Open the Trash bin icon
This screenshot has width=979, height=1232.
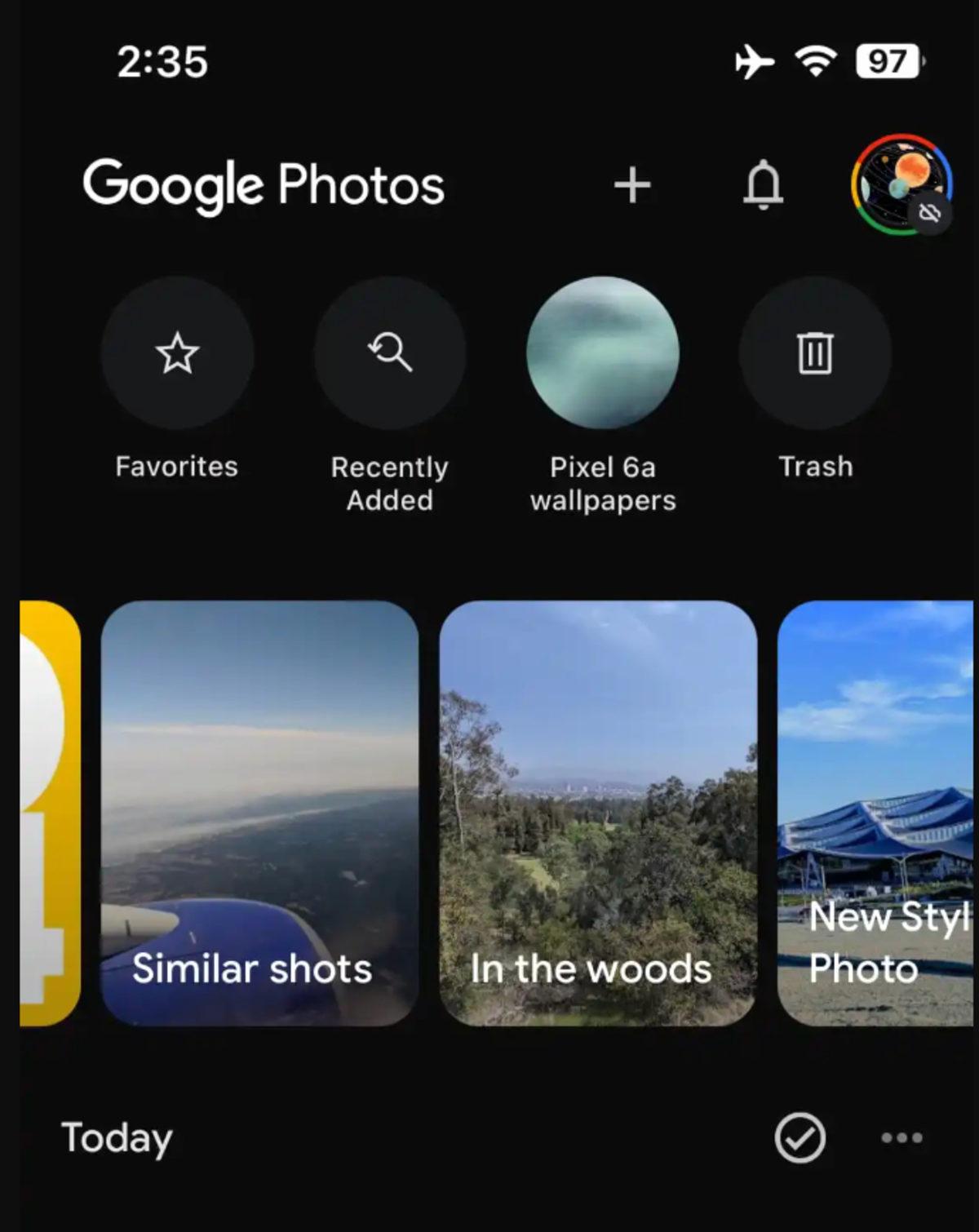coord(815,353)
